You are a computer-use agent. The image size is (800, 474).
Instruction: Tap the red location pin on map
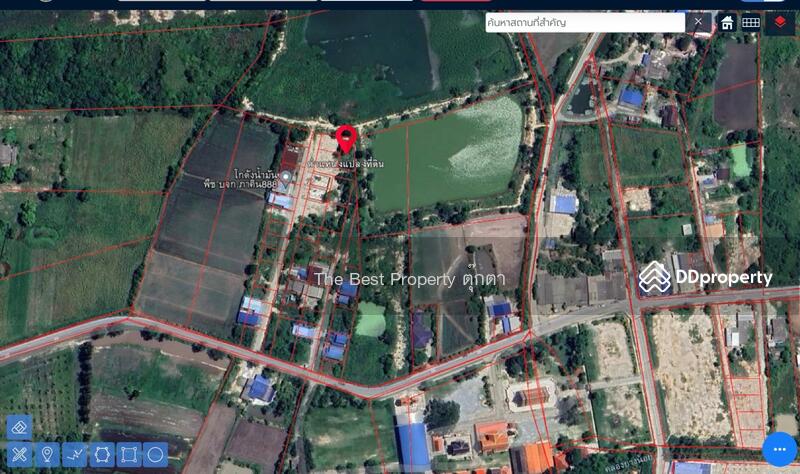pyautogui.click(x=346, y=139)
